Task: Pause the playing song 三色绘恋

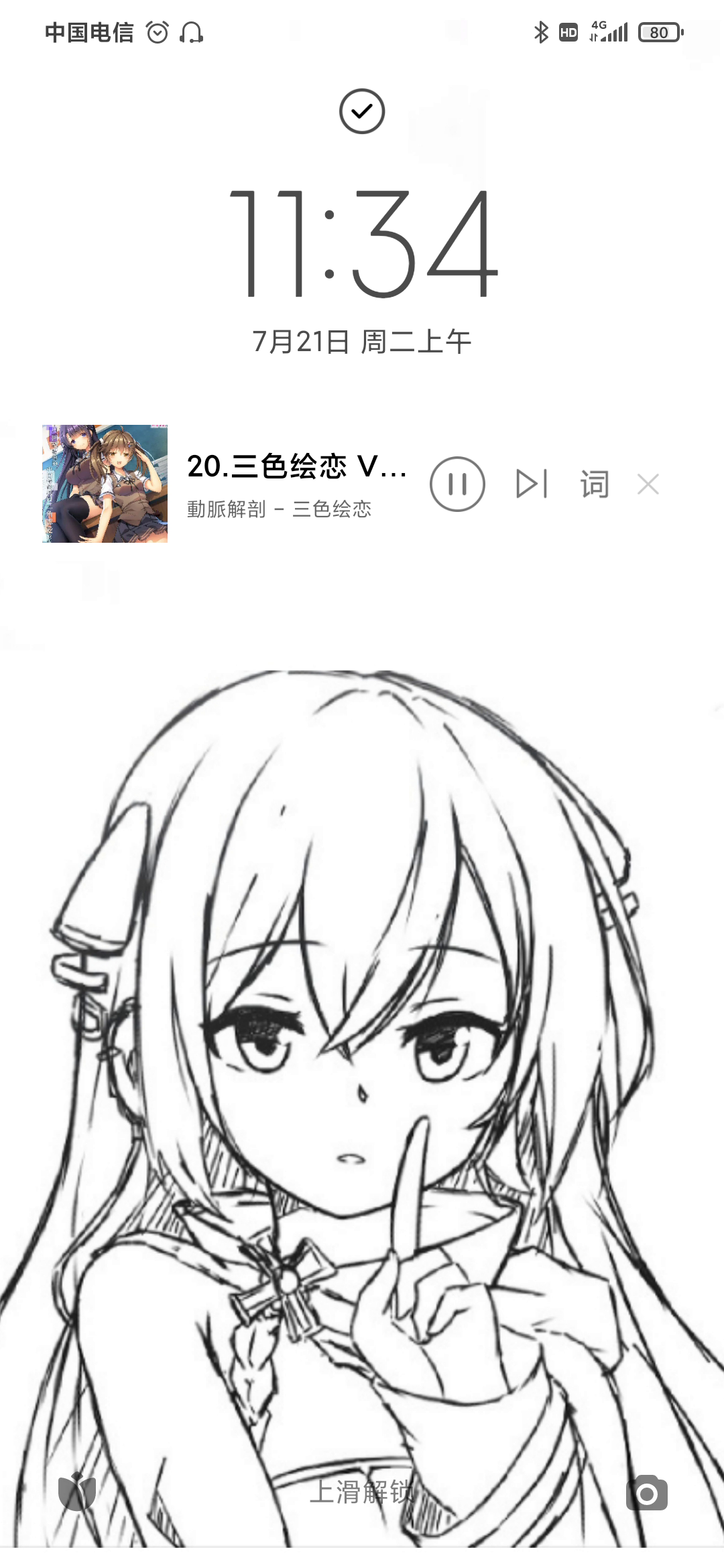Action: [457, 484]
